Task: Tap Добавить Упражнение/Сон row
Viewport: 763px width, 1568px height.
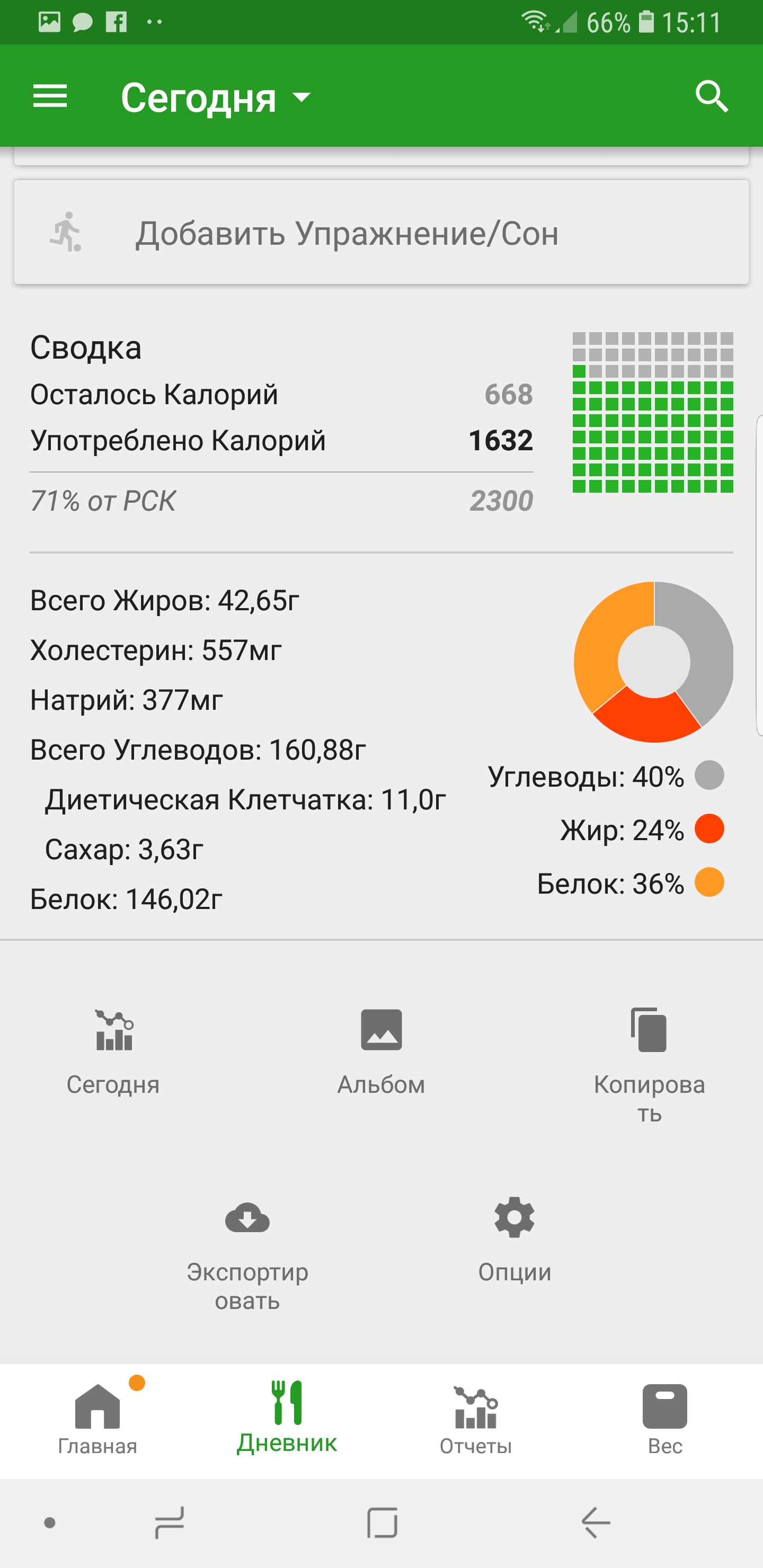Action: 381,233
